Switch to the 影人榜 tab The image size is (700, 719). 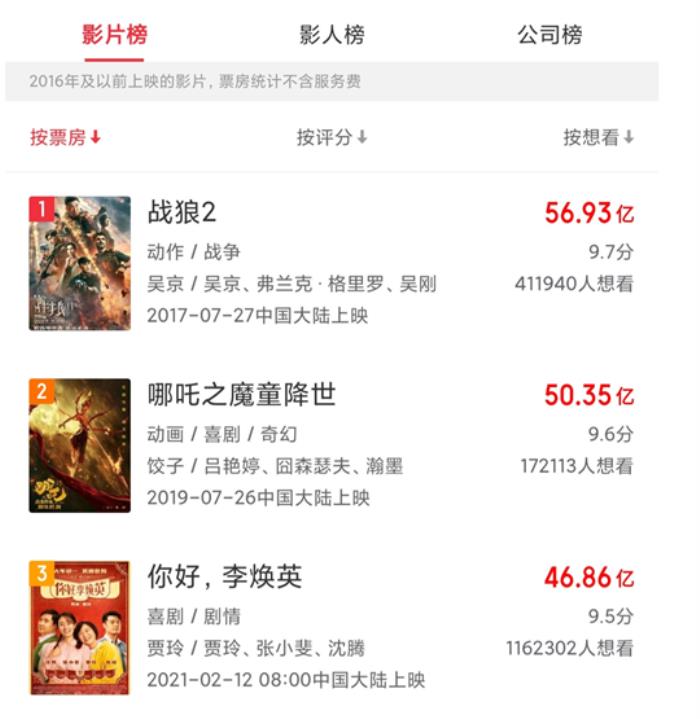coord(332,35)
